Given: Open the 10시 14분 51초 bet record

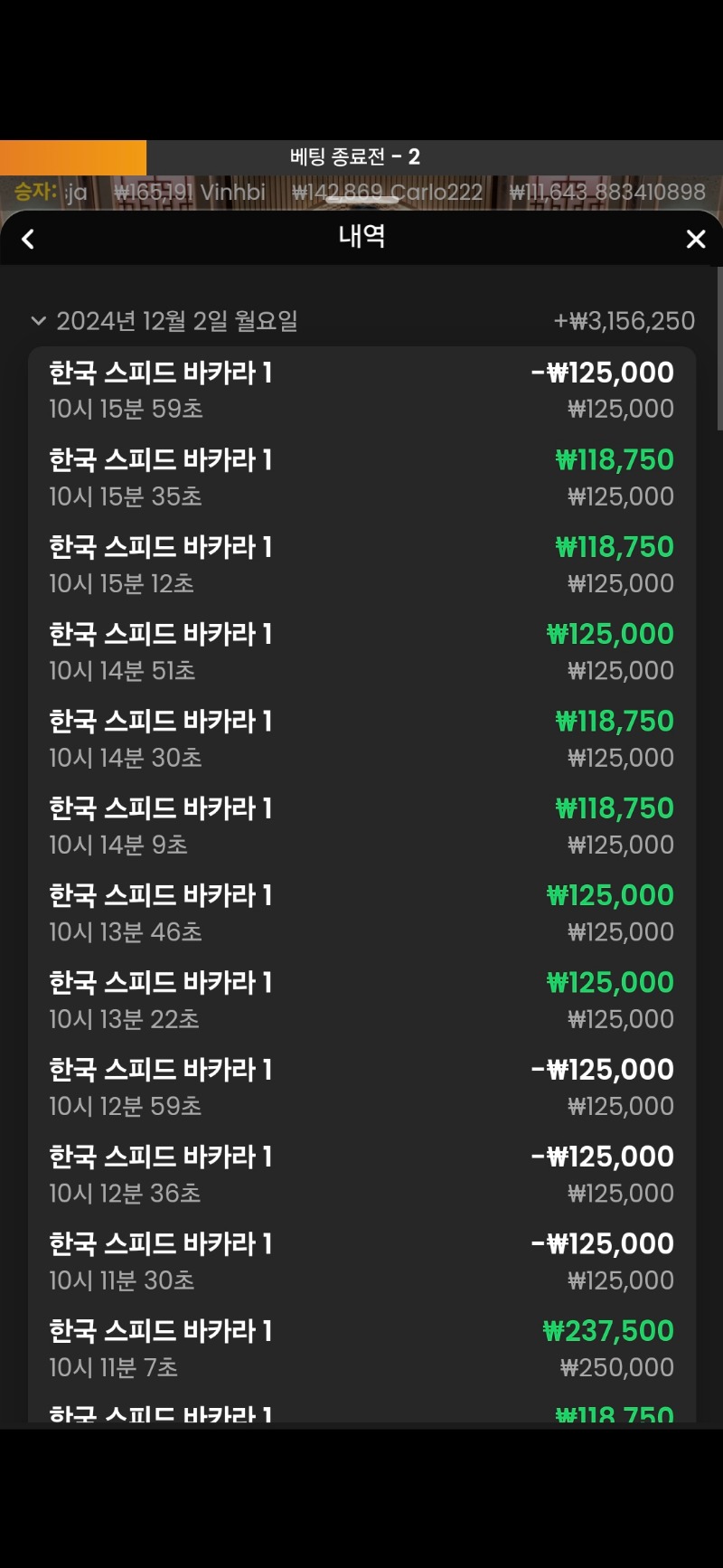Looking at the screenshot, I should [361, 651].
